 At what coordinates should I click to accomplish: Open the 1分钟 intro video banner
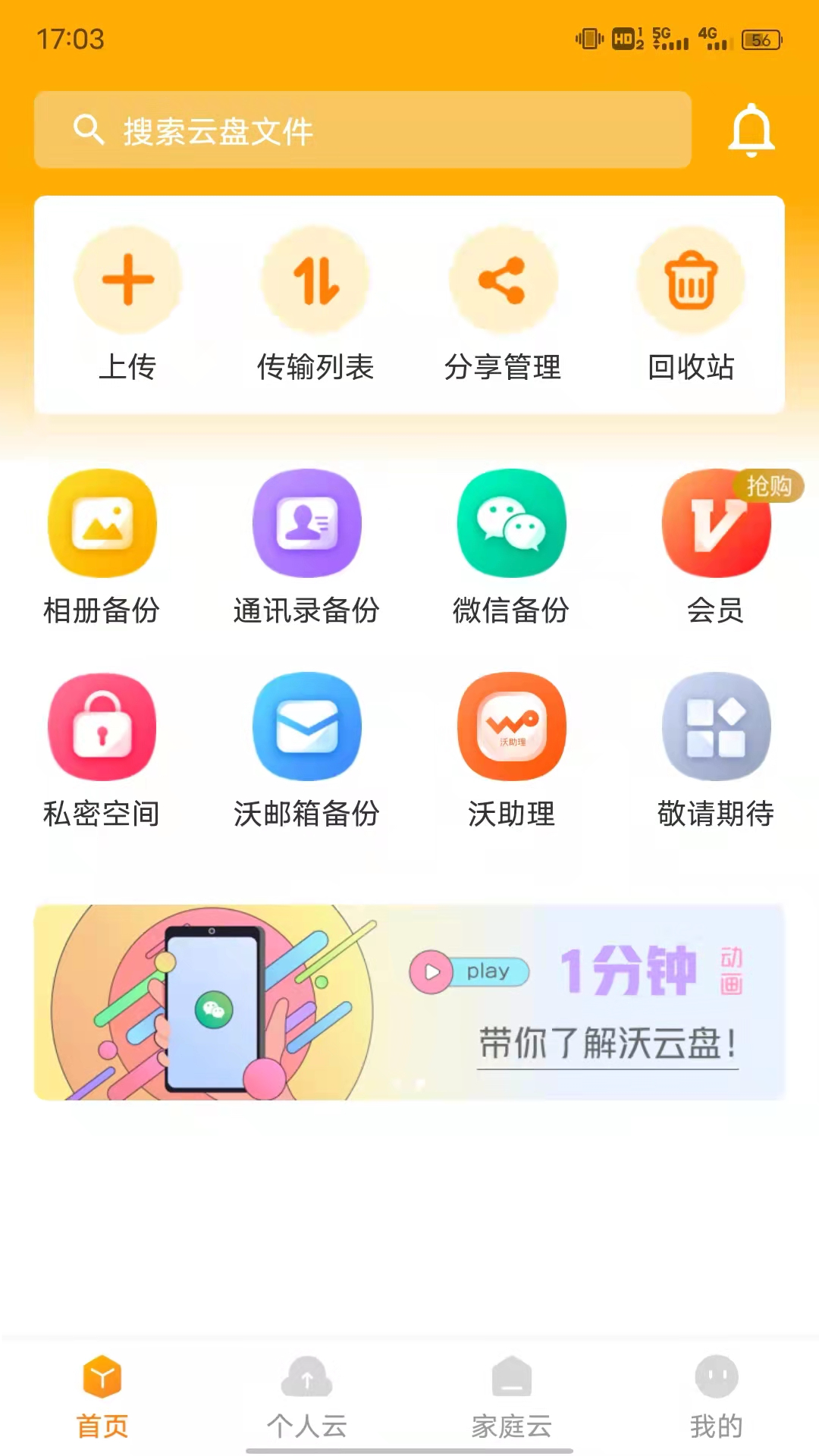tap(409, 1002)
